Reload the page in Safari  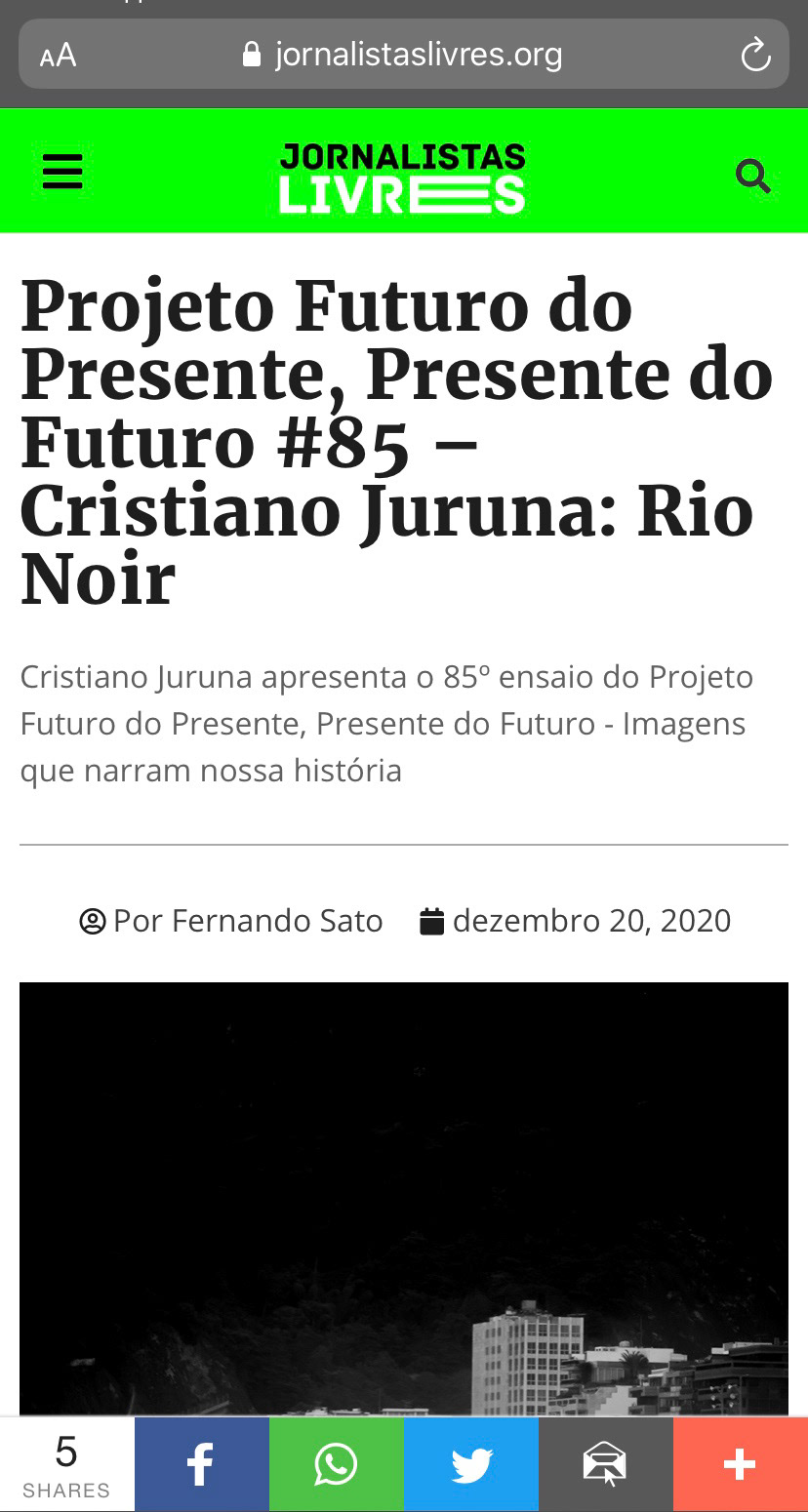coord(755,56)
